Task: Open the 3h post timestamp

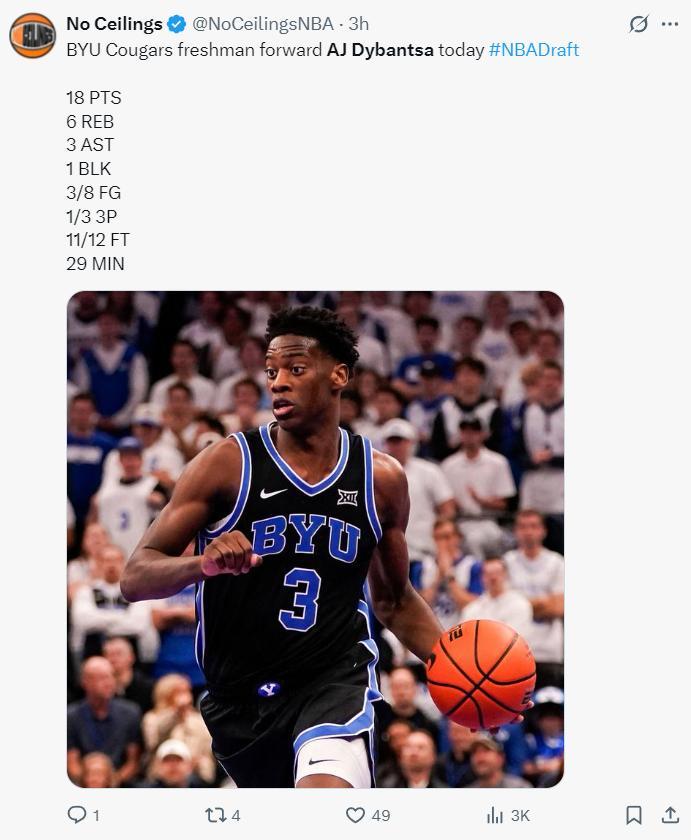Action: click(359, 24)
